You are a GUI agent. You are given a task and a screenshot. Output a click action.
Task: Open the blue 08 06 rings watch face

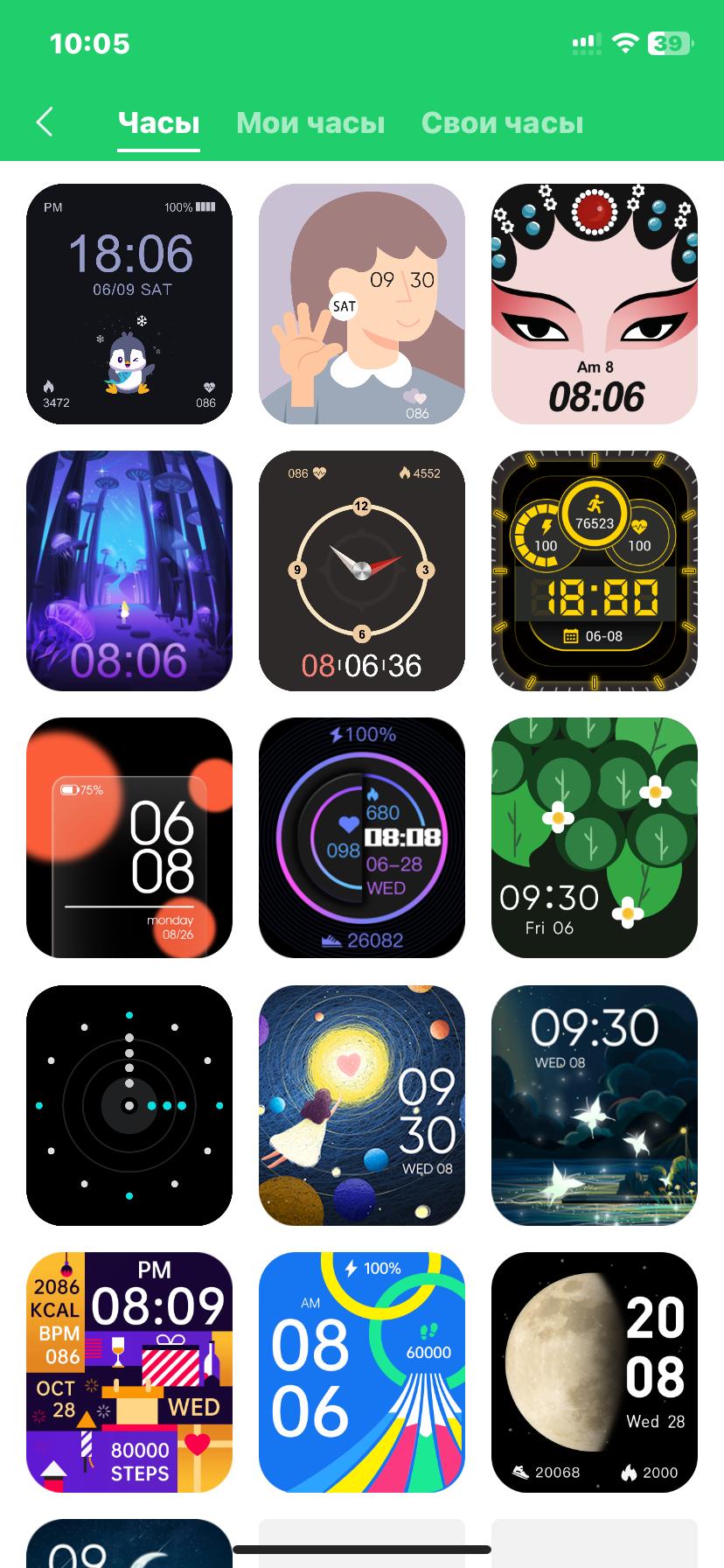pyautogui.click(x=362, y=1372)
